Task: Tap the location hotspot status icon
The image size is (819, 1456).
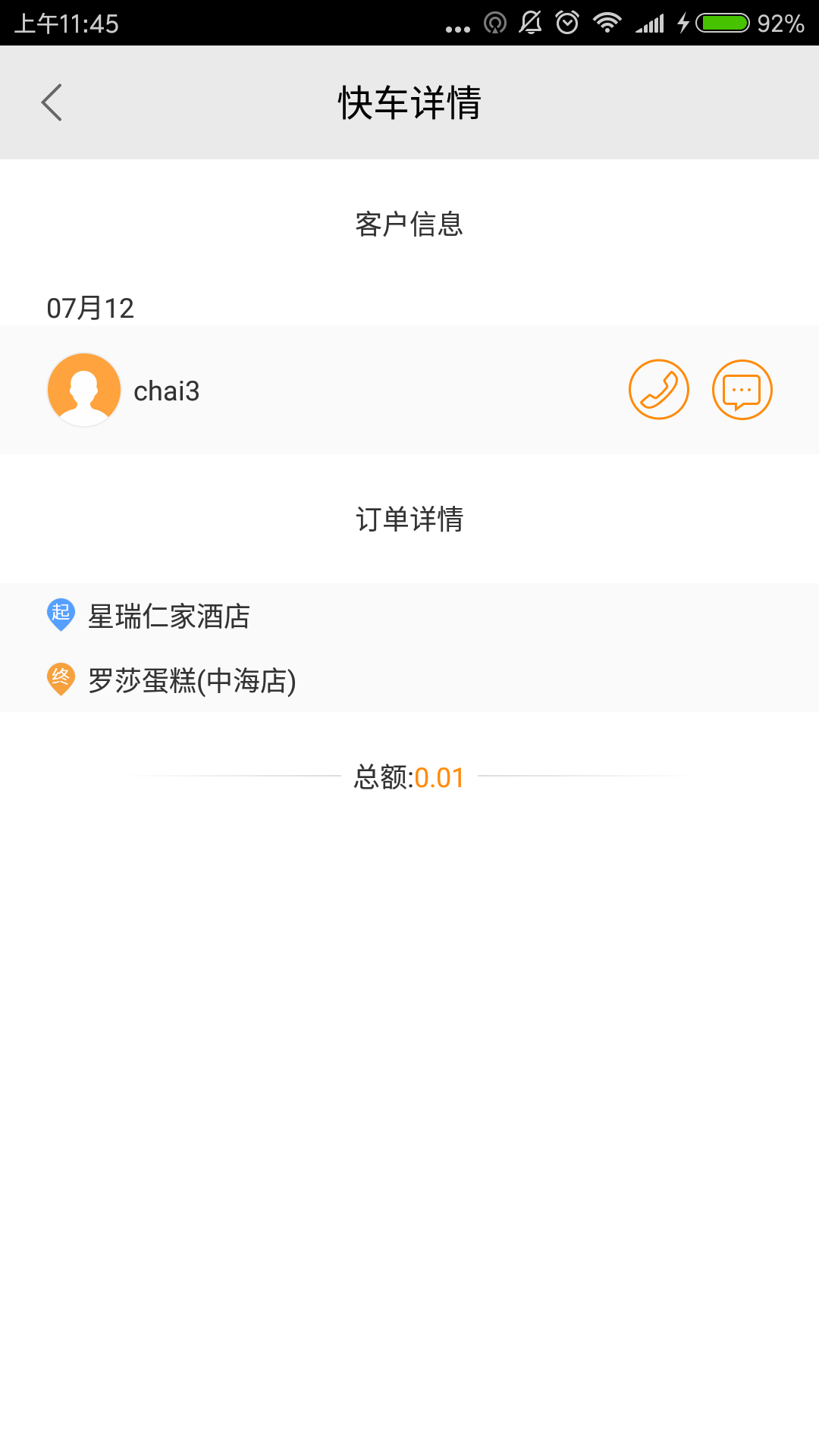Action: click(x=494, y=23)
